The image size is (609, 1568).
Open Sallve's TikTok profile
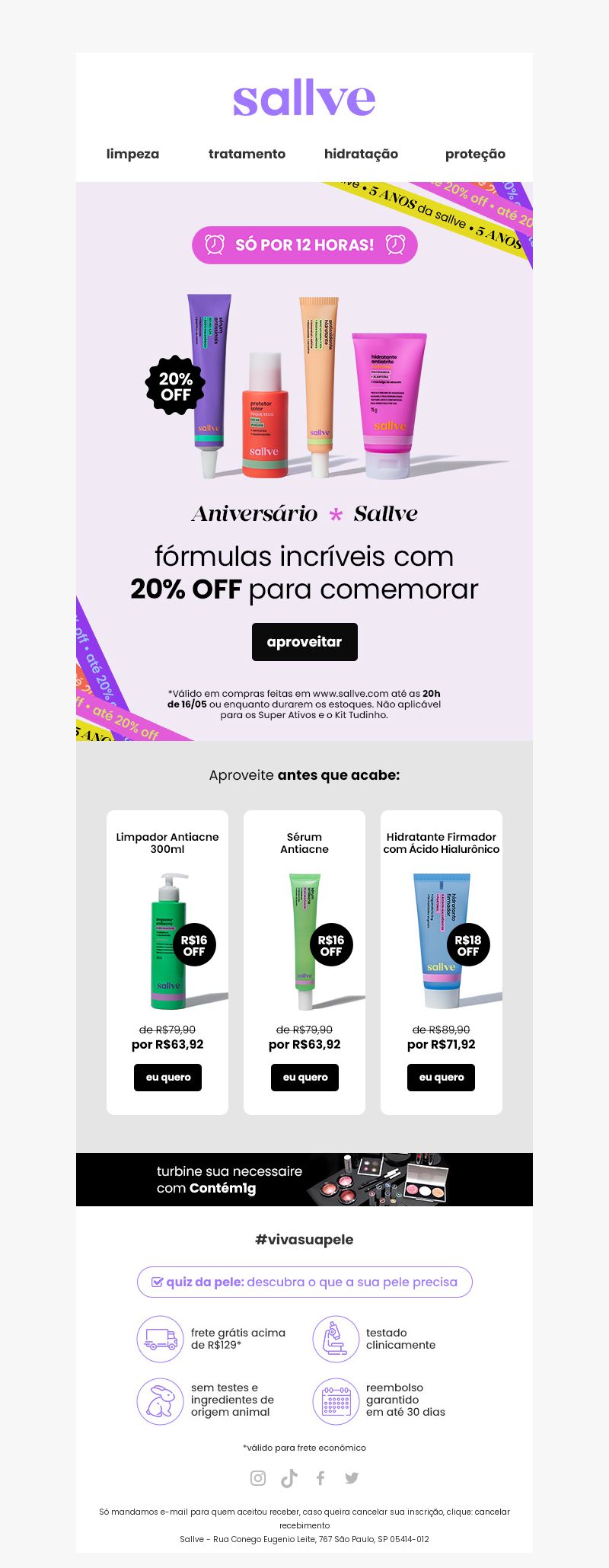(289, 1478)
